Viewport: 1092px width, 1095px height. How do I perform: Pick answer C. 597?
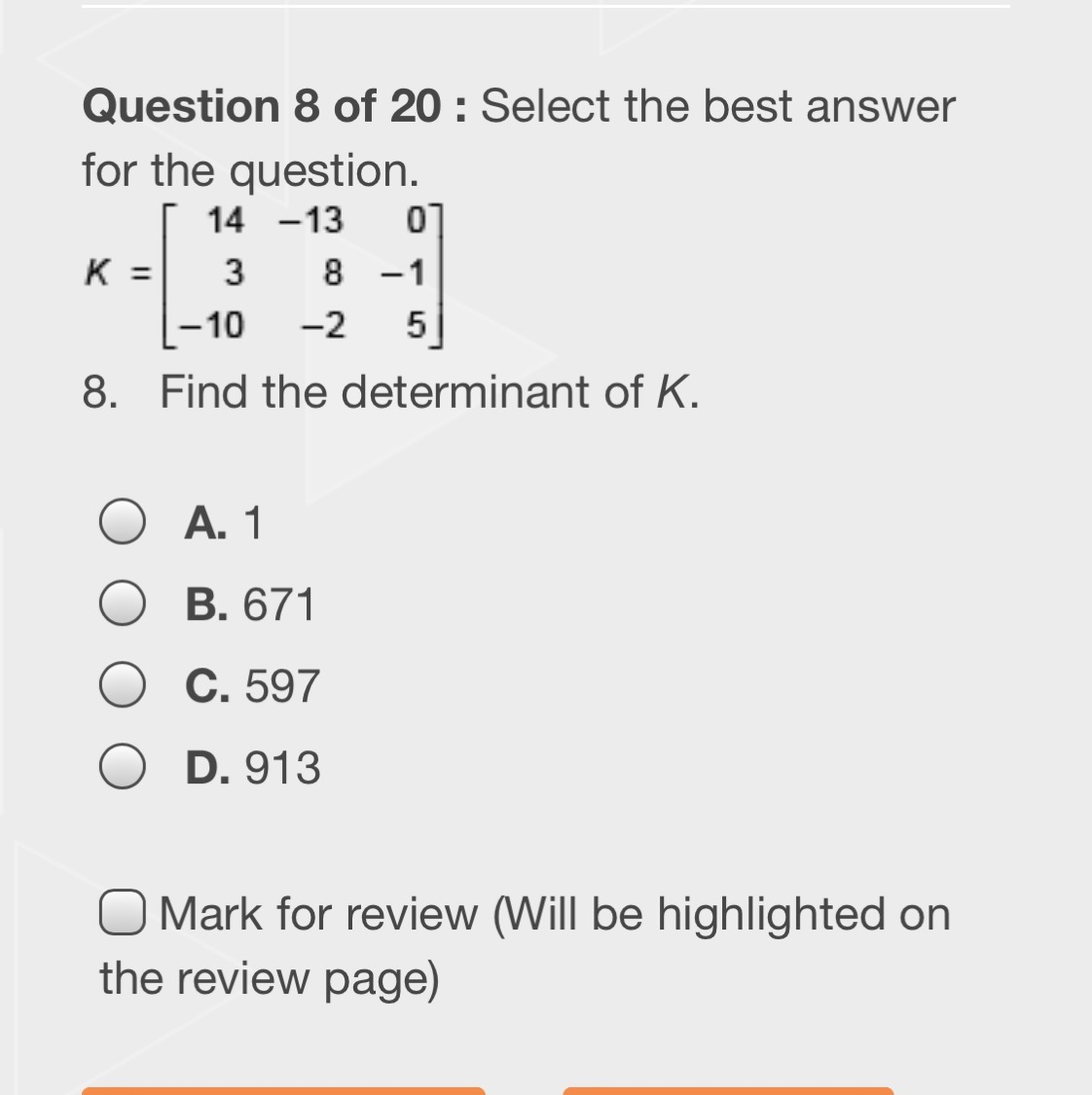coord(122,685)
